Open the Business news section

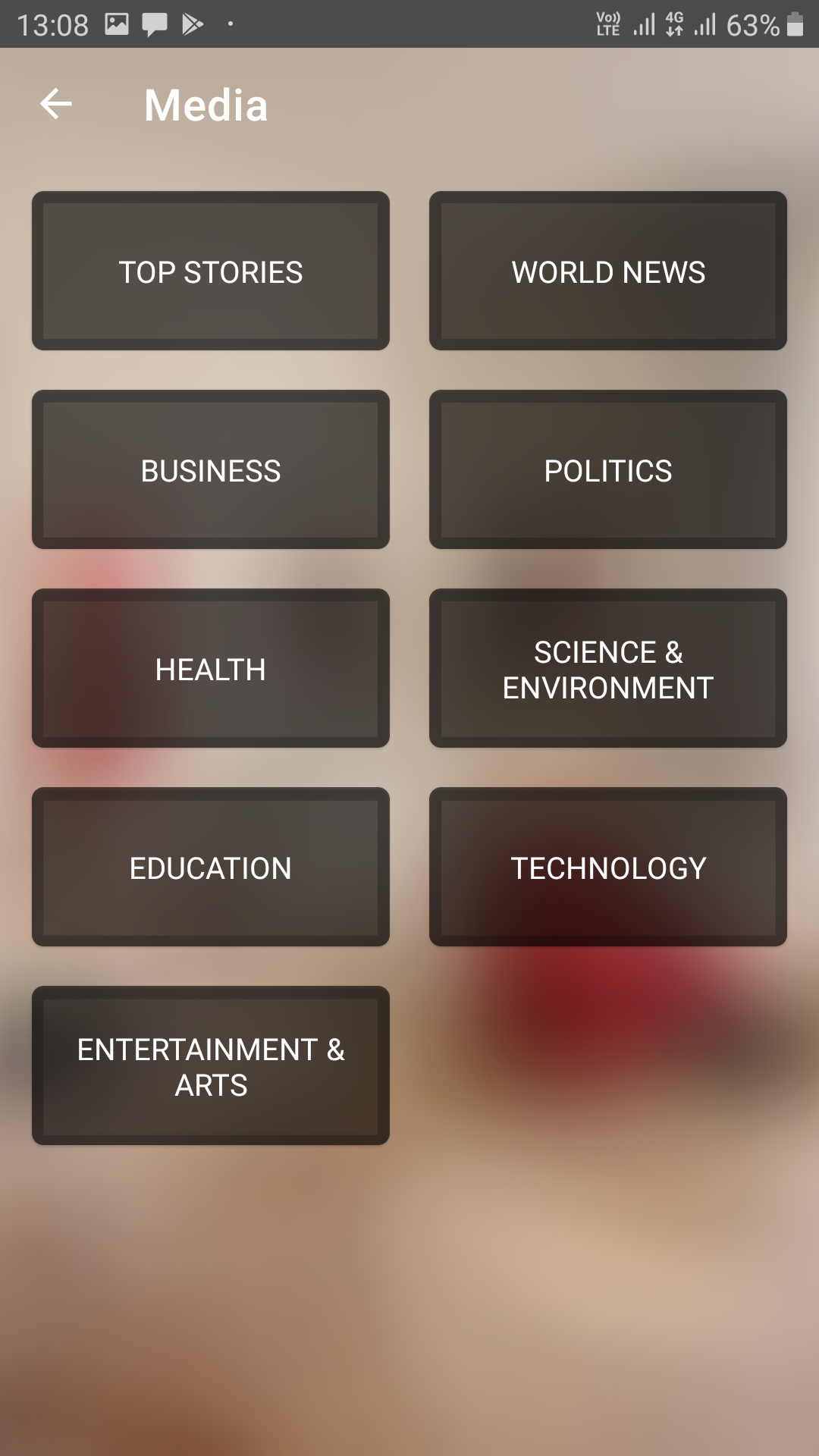211,470
